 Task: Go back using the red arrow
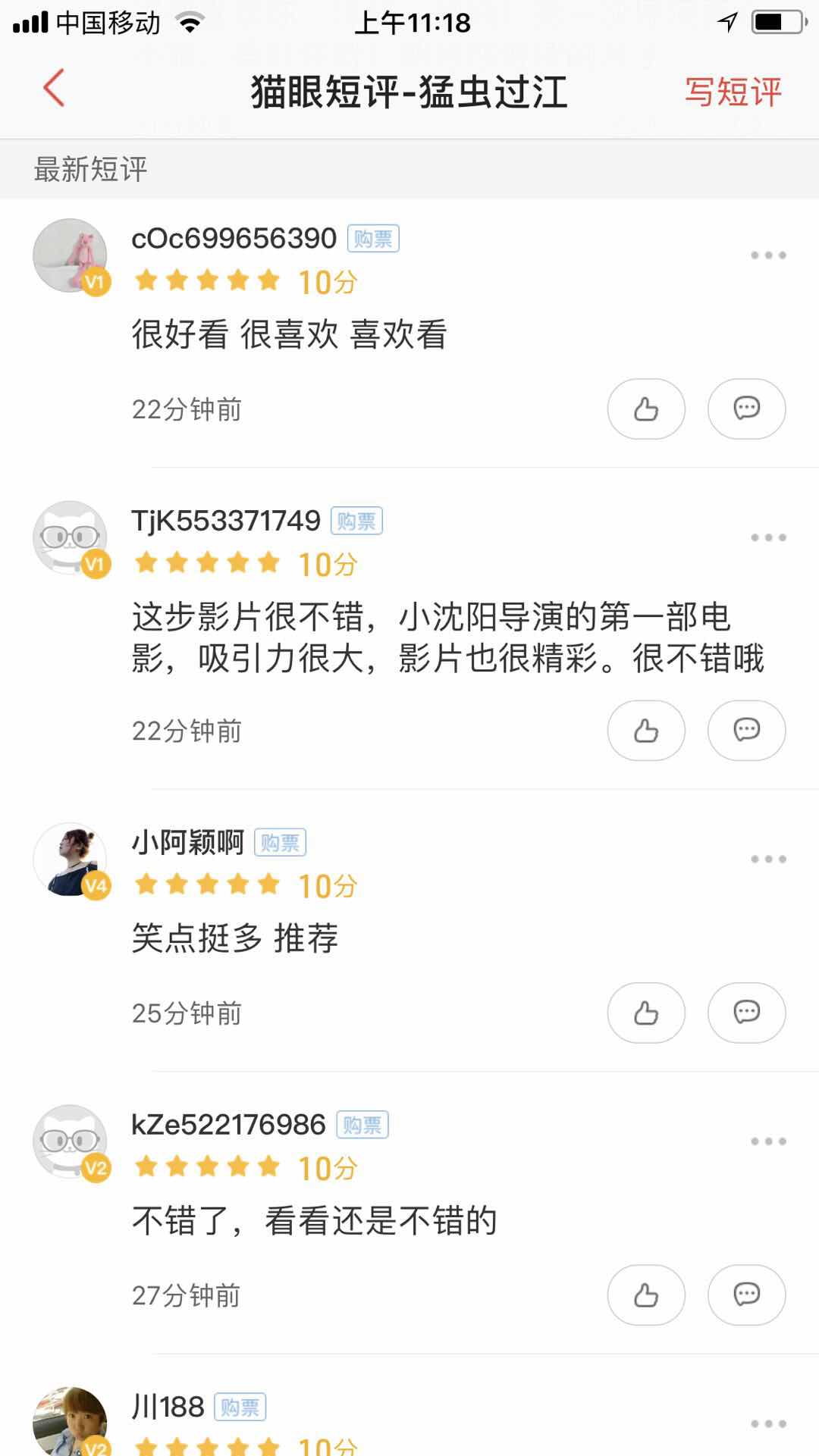(x=54, y=89)
